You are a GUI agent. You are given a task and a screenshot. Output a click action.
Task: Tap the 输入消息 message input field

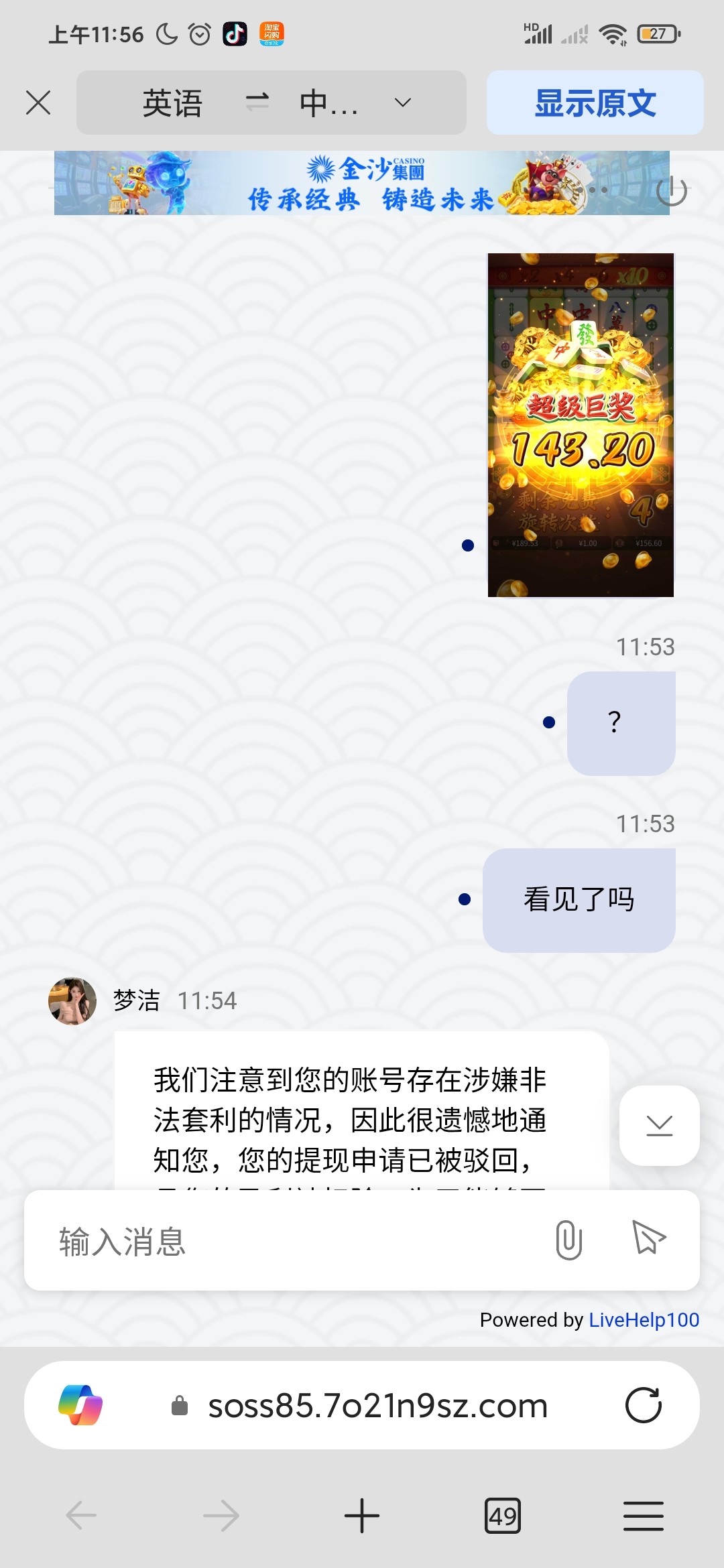(x=268, y=1240)
